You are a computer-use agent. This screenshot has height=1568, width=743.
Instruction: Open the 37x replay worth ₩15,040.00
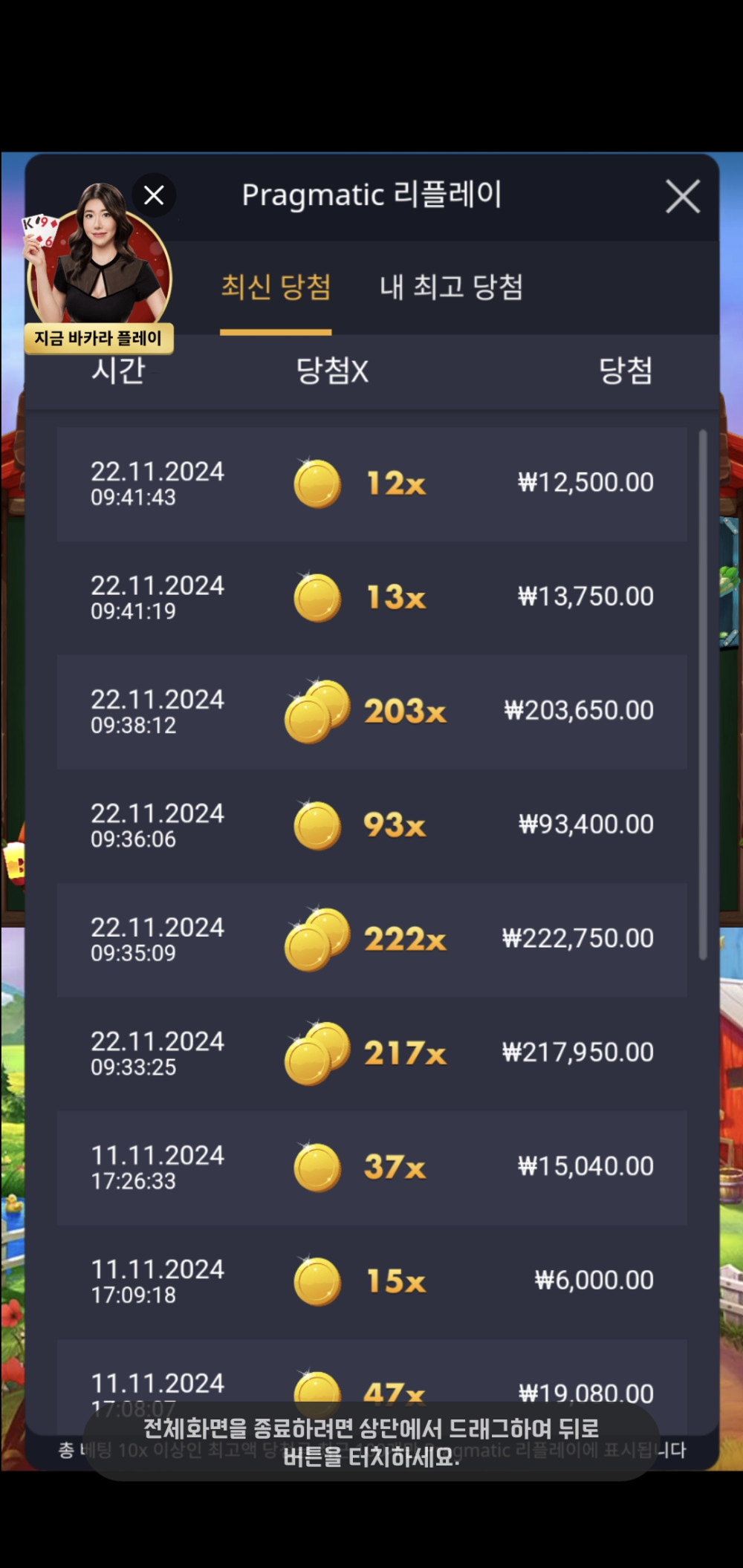pos(371,1168)
